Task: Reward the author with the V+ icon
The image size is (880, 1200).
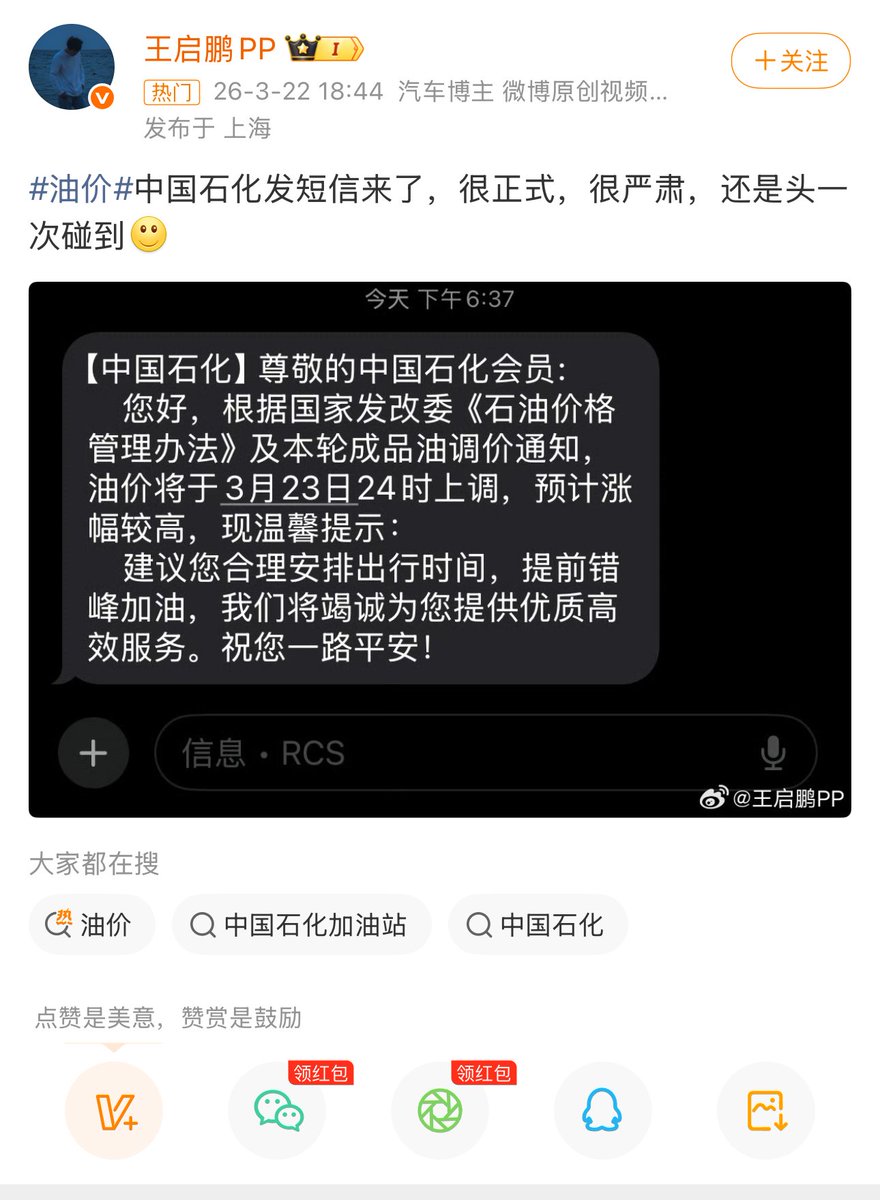Action: pos(114,1110)
